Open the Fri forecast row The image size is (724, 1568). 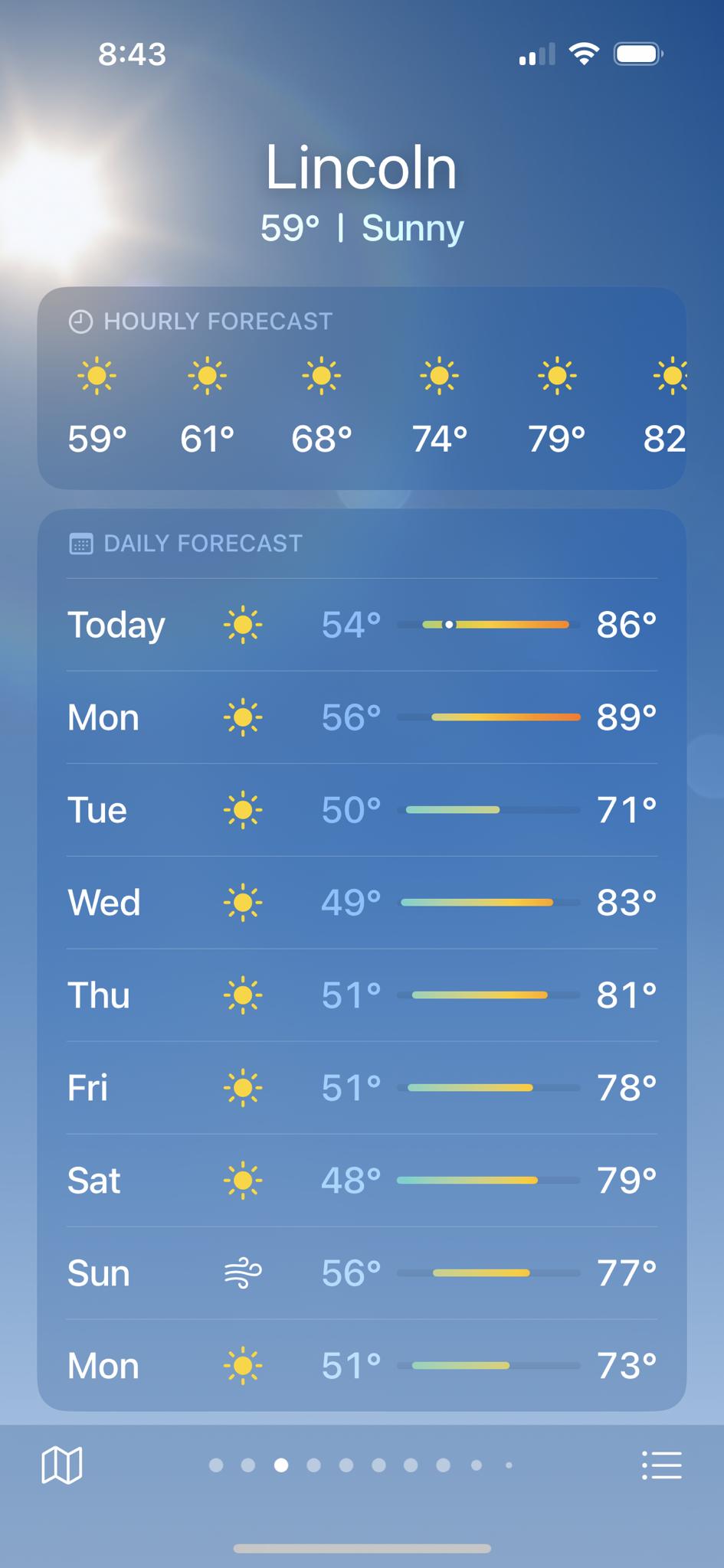pos(362,1088)
